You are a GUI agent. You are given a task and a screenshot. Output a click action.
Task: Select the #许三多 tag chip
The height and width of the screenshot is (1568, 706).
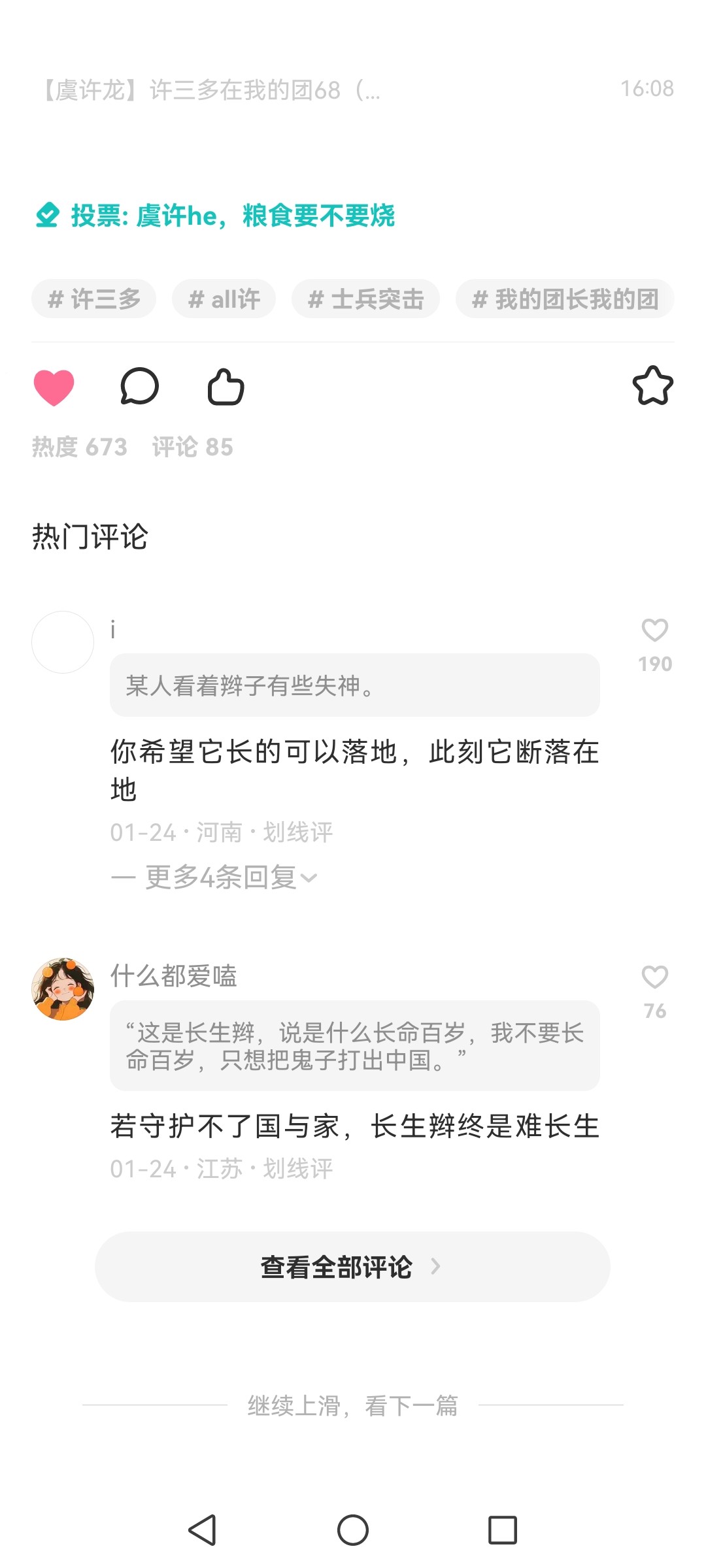point(93,299)
